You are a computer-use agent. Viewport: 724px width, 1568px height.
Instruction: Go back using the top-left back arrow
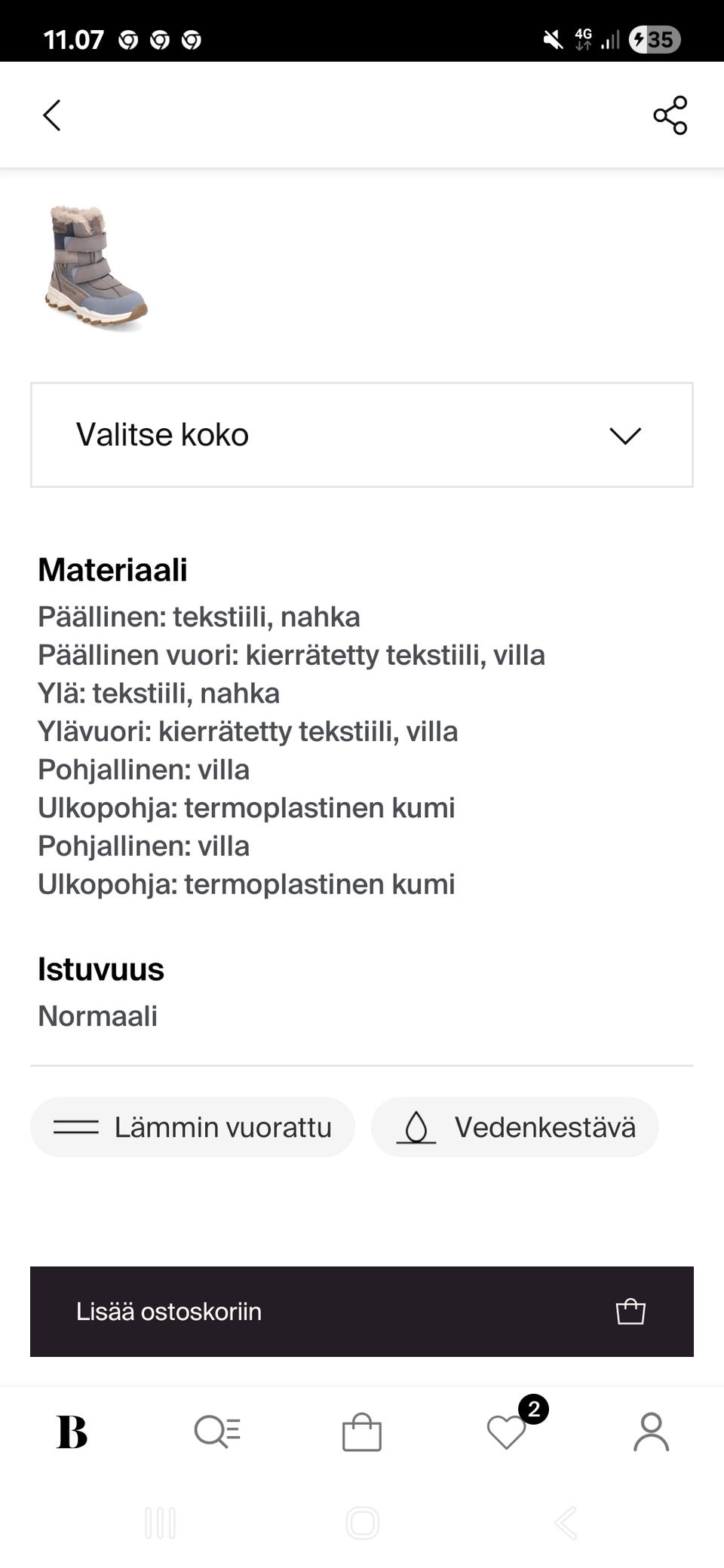coord(51,116)
